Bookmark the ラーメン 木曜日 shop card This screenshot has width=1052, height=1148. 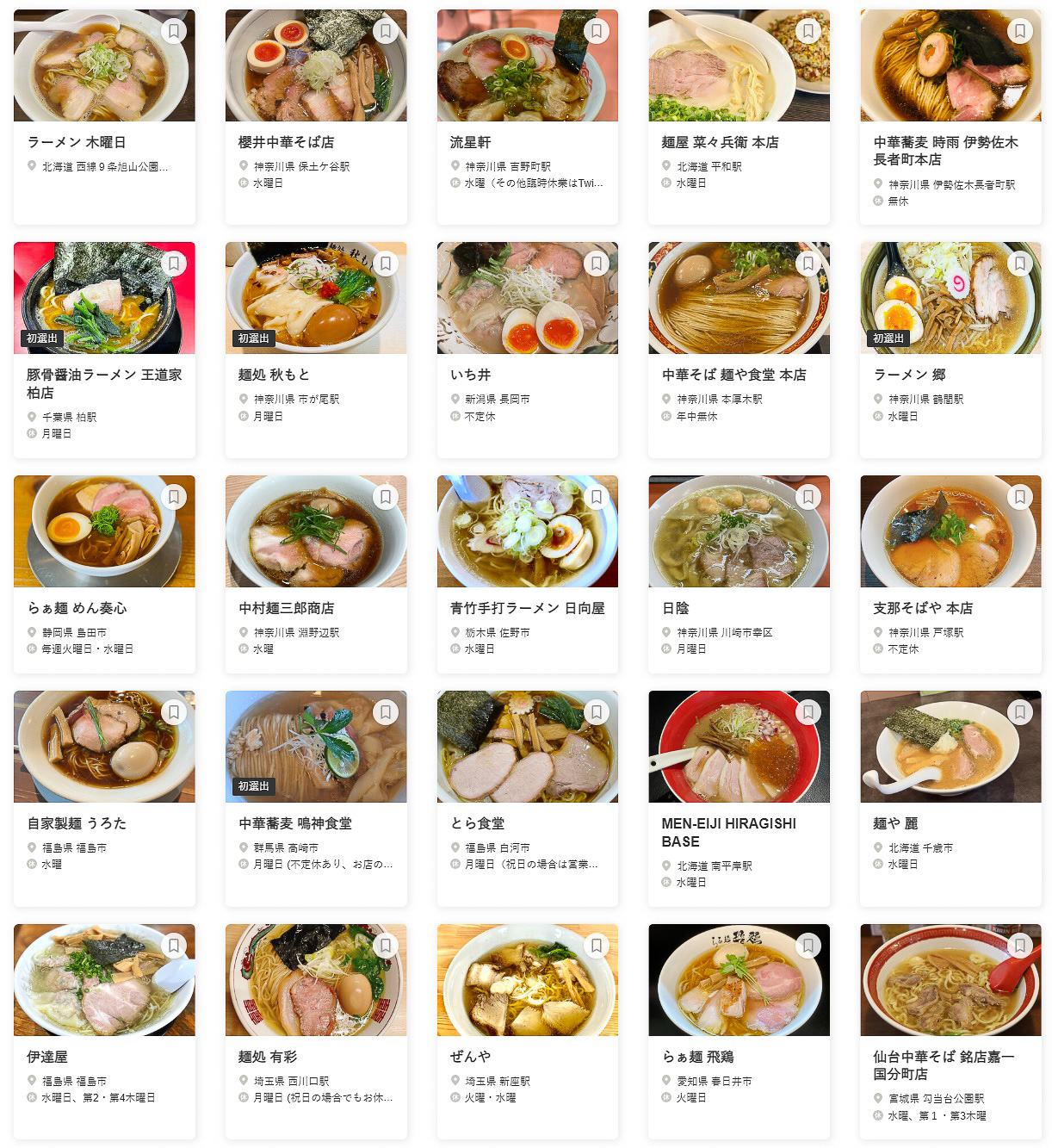point(175,30)
